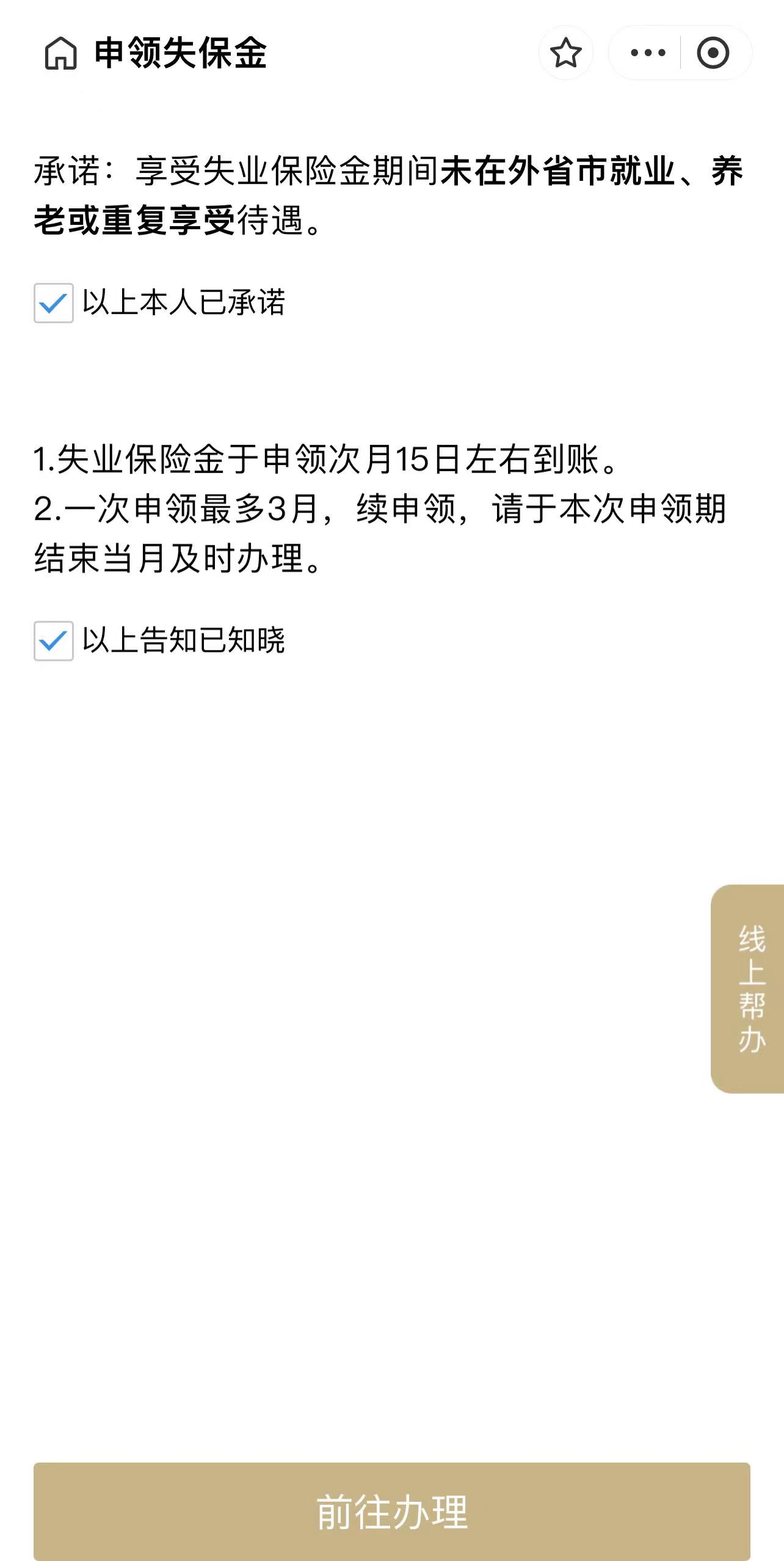The image size is (784, 1561).
Task: Add this mini program to favorites
Action: [565, 53]
